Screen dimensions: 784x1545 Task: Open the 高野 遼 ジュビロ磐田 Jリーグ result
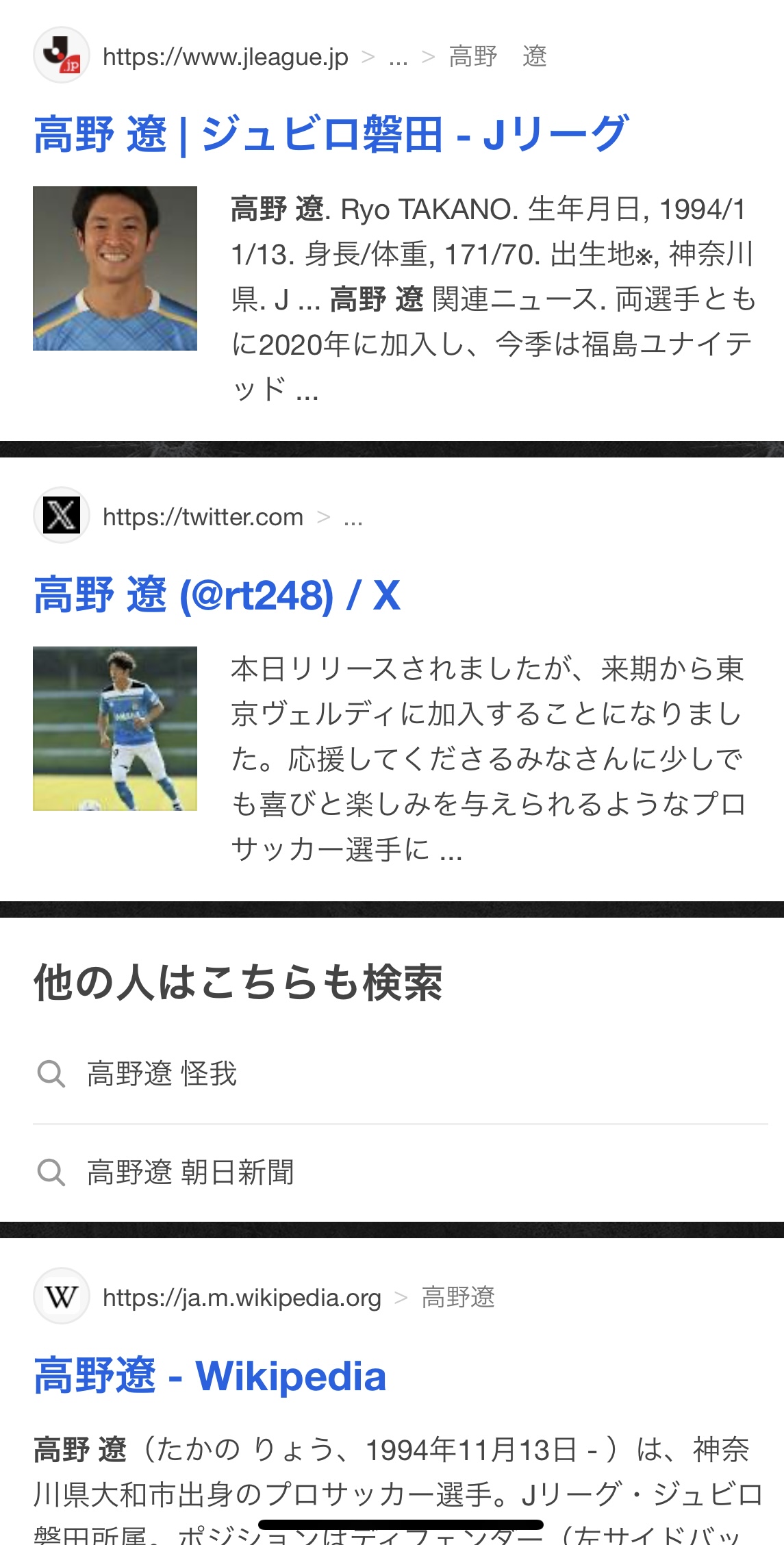point(331,134)
